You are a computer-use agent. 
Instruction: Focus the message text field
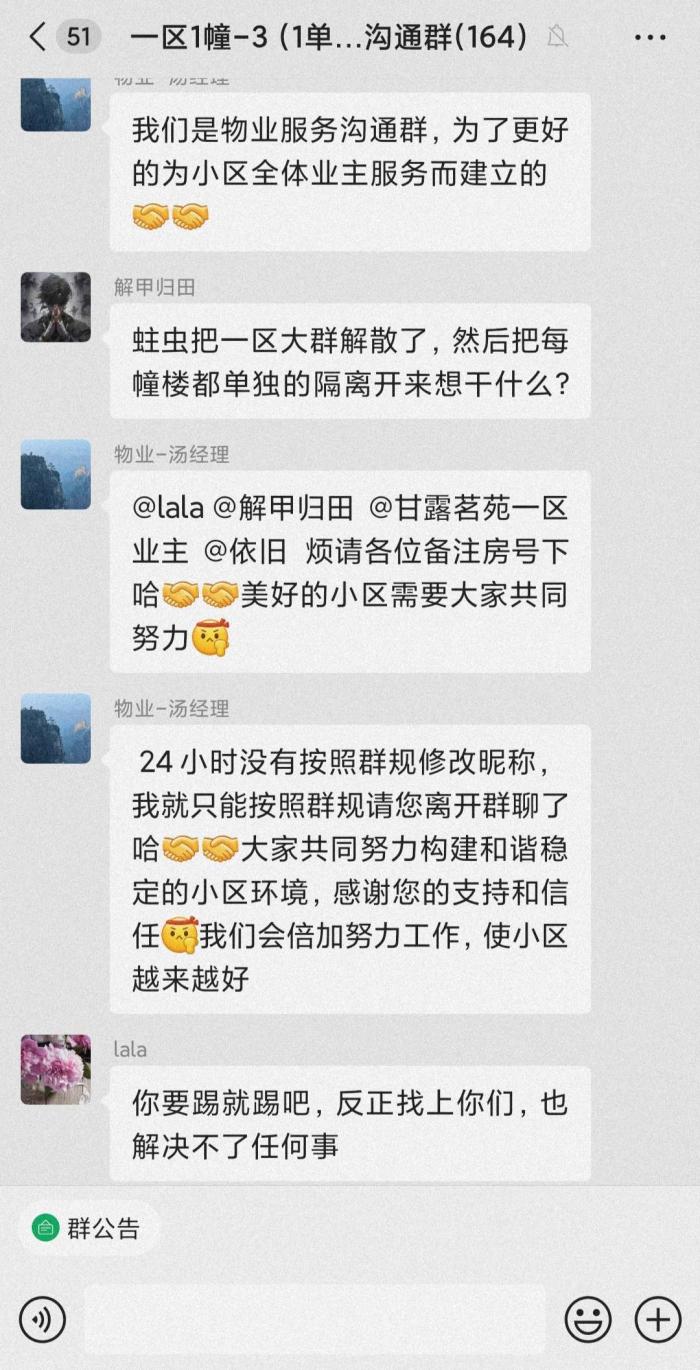click(315, 1320)
